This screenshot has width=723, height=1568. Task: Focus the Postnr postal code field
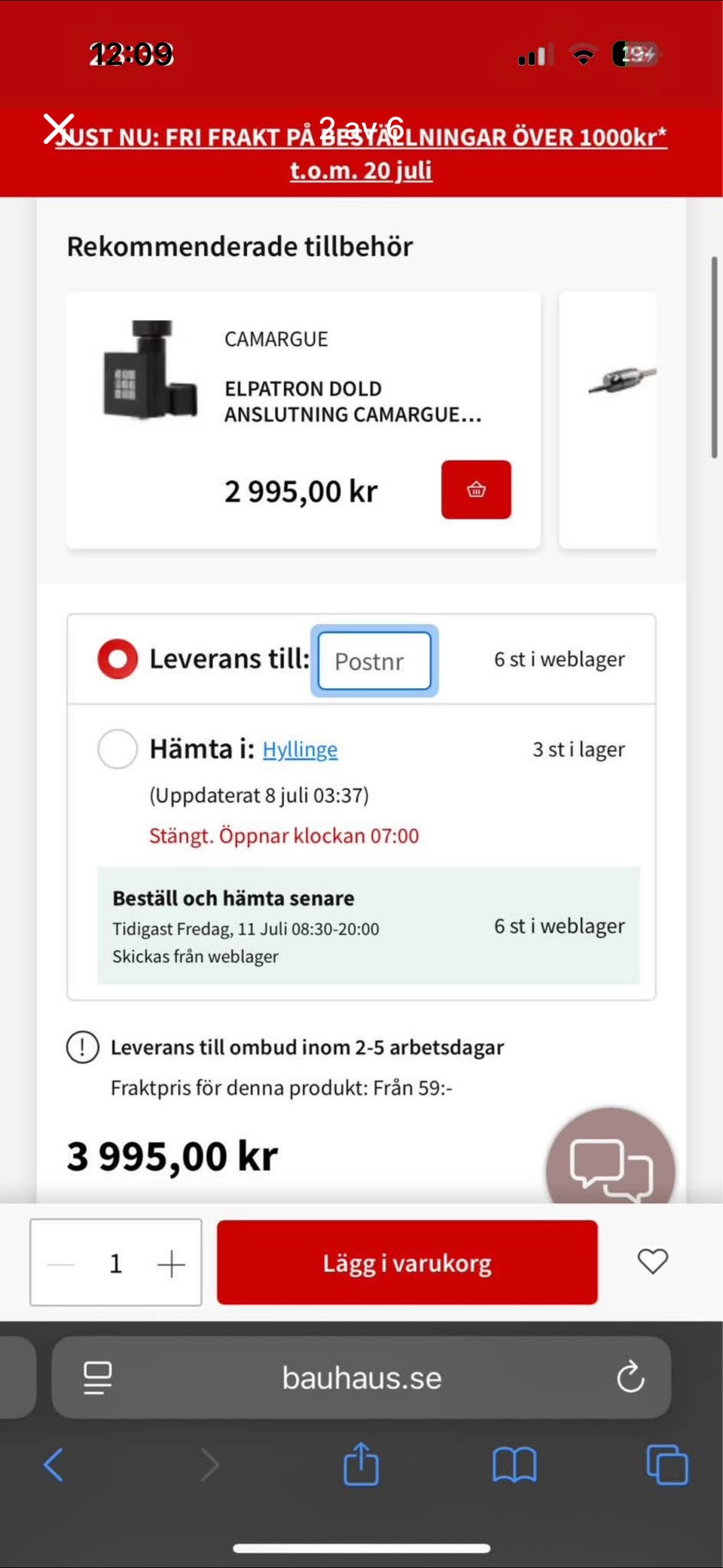374,661
